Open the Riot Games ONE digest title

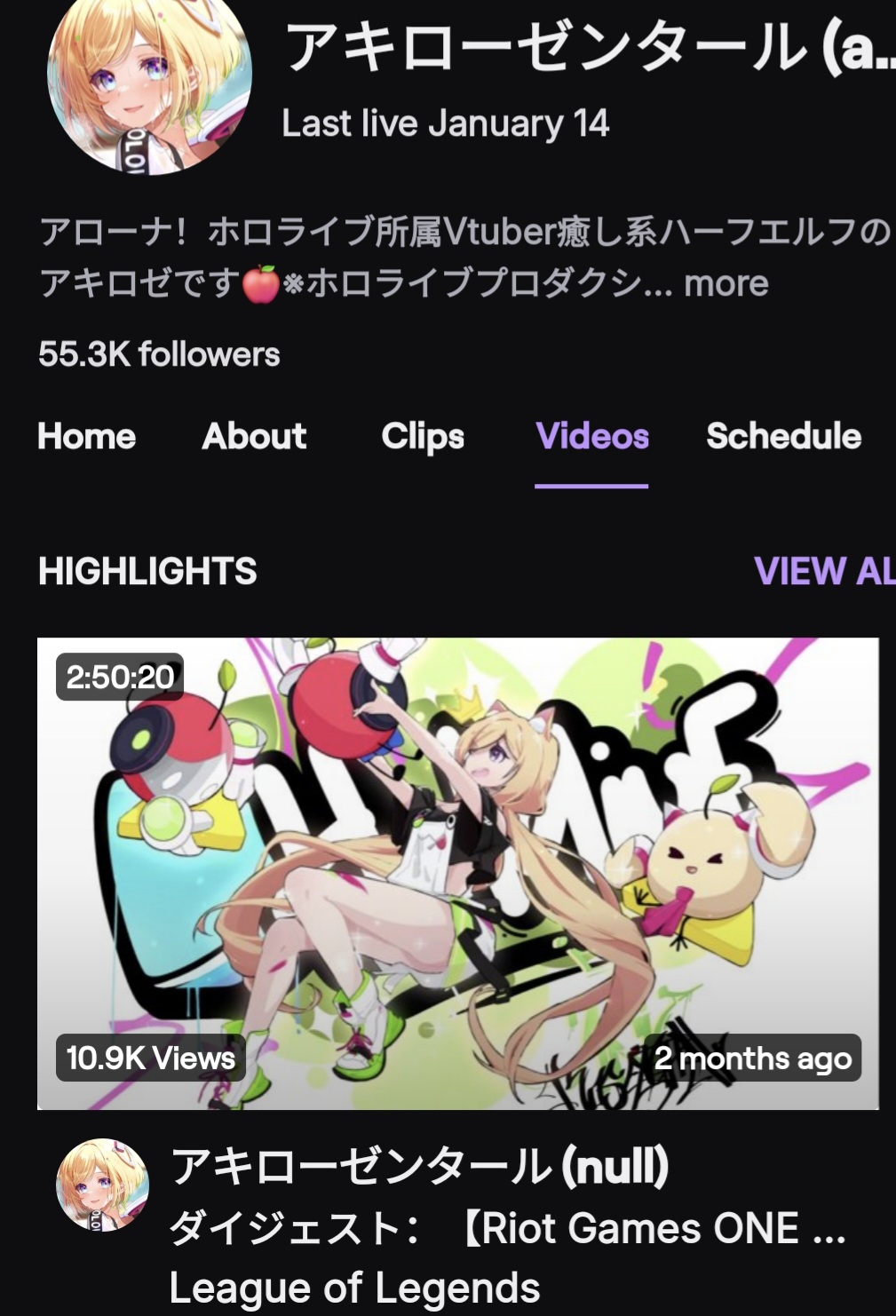pyautogui.click(x=506, y=1229)
